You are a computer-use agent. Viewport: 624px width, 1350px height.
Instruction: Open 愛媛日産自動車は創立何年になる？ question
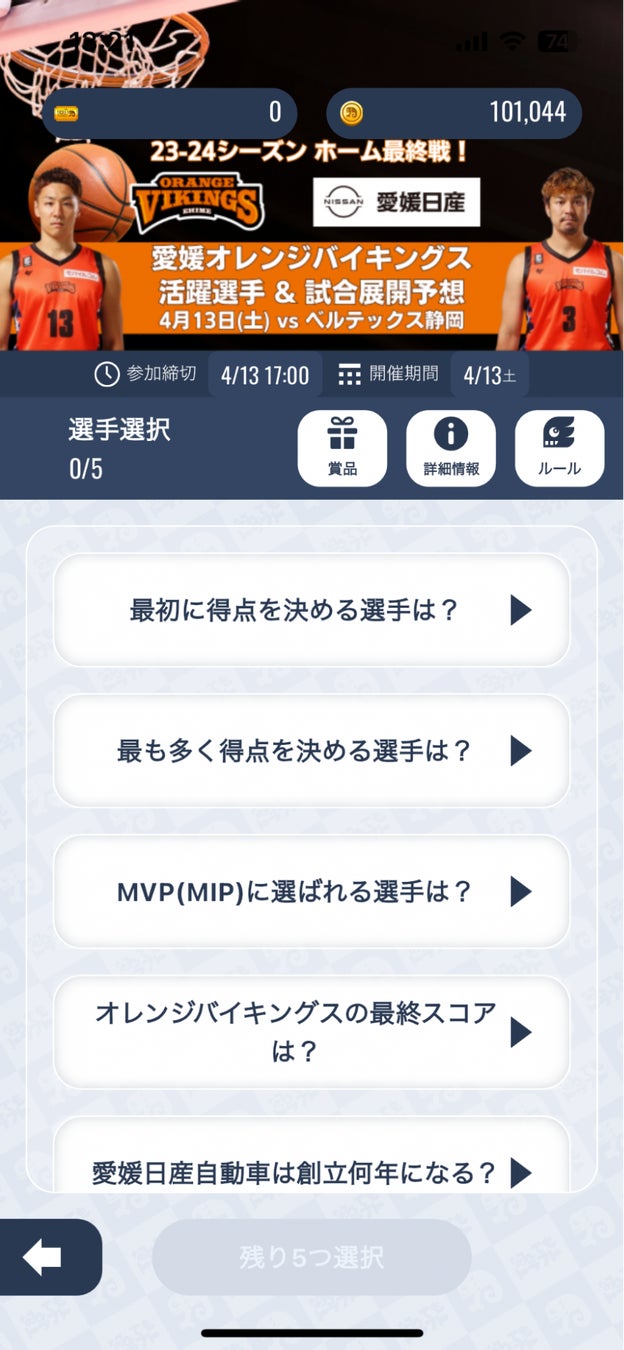(x=311, y=1170)
